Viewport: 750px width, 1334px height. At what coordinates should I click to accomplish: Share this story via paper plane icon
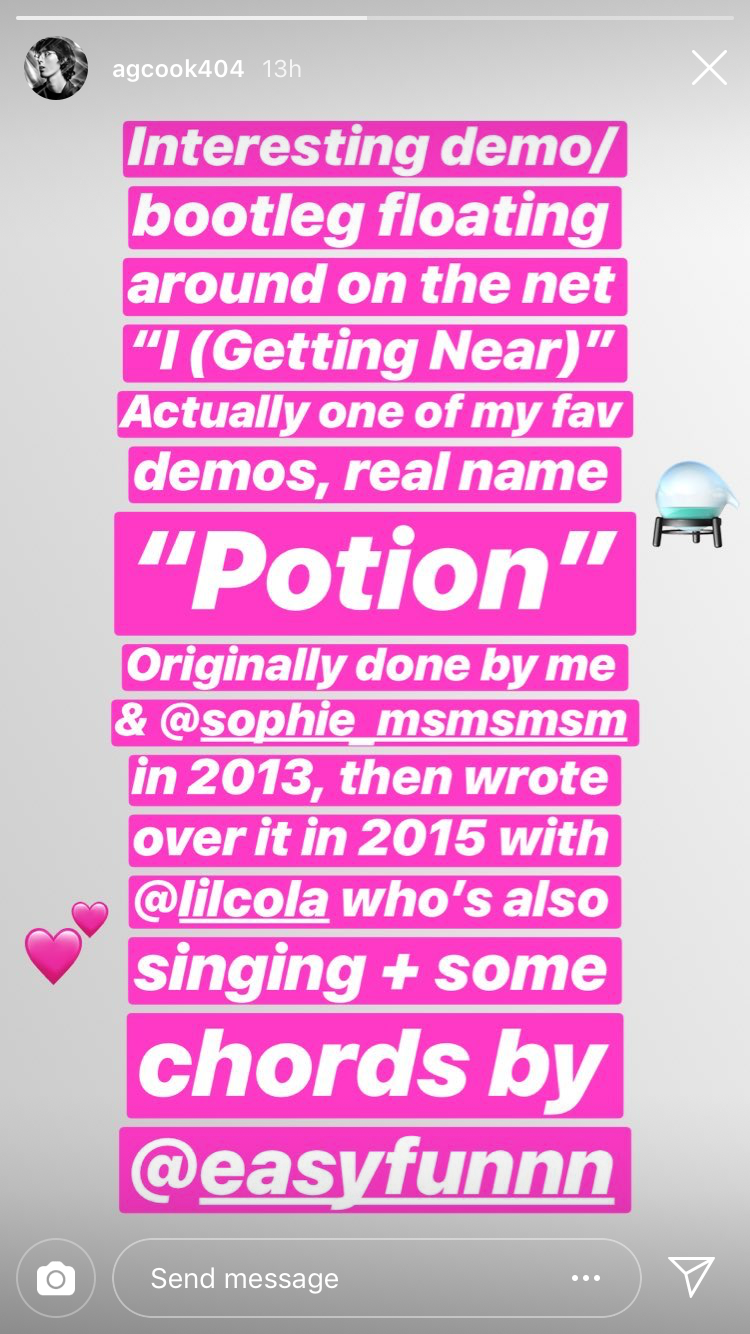[x=692, y=1277]
